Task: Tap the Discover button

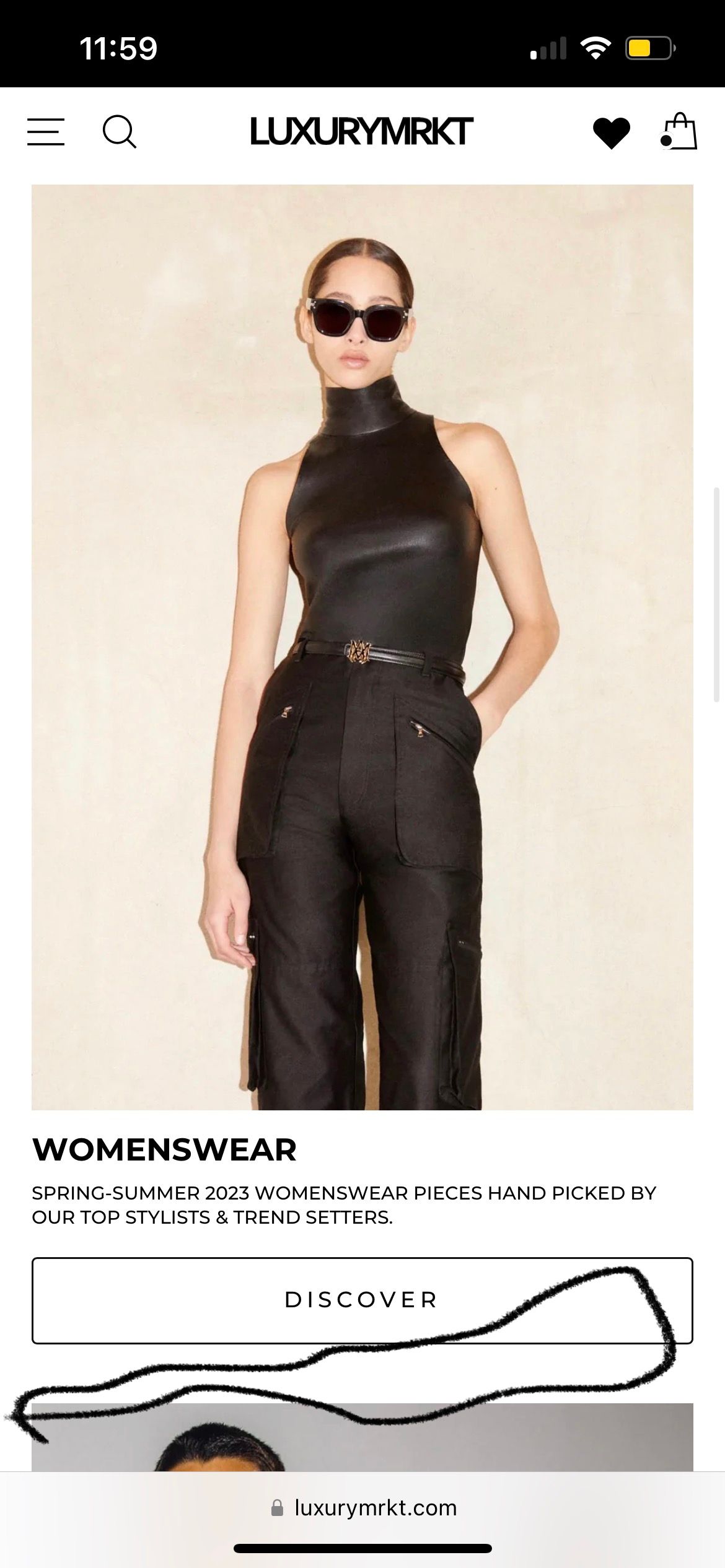Action: point(362,1300)
